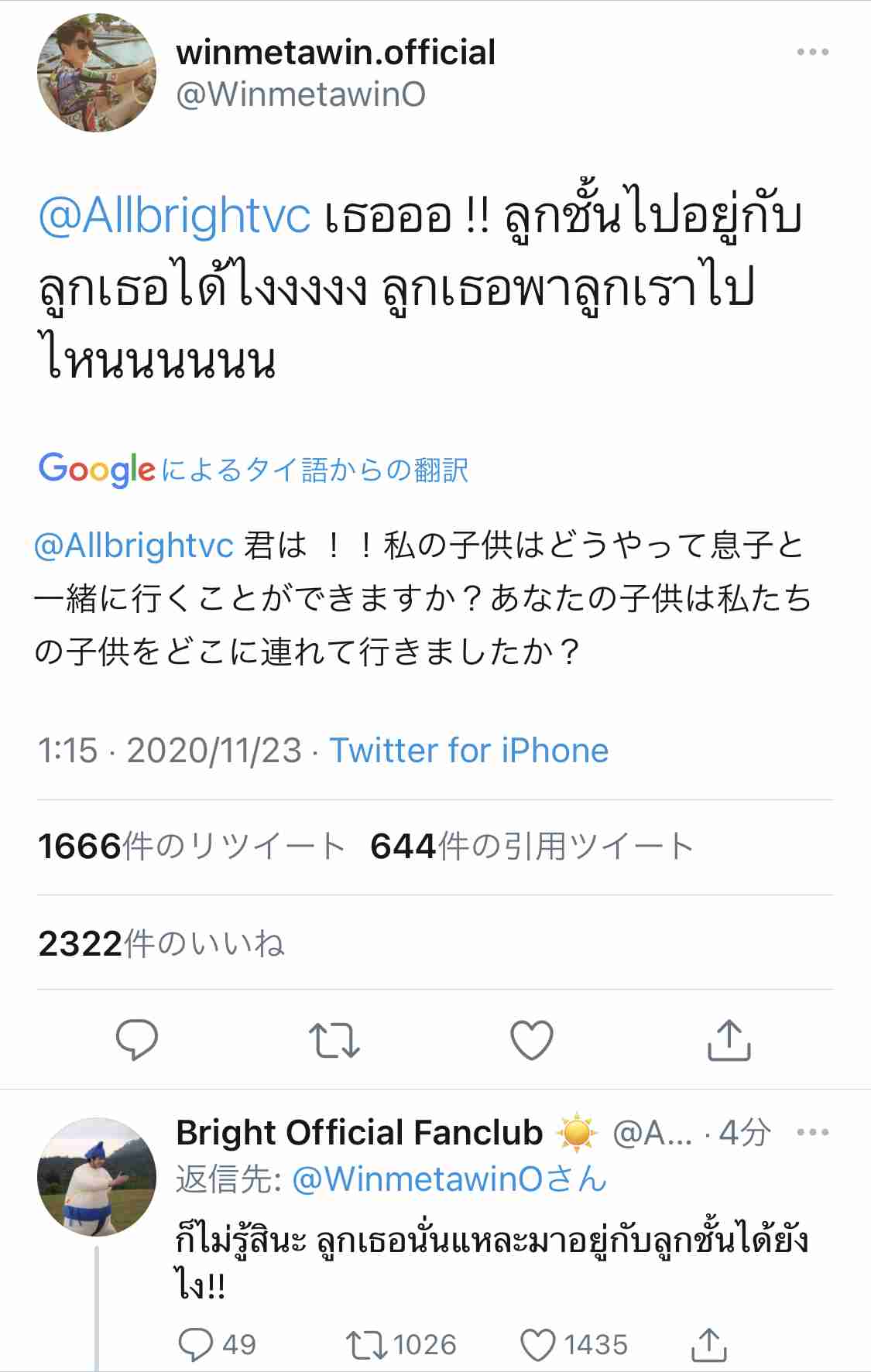871x1372 pixels.
Task: Open the @WinmetawinO reply-to link
Action: [449, 1179]
